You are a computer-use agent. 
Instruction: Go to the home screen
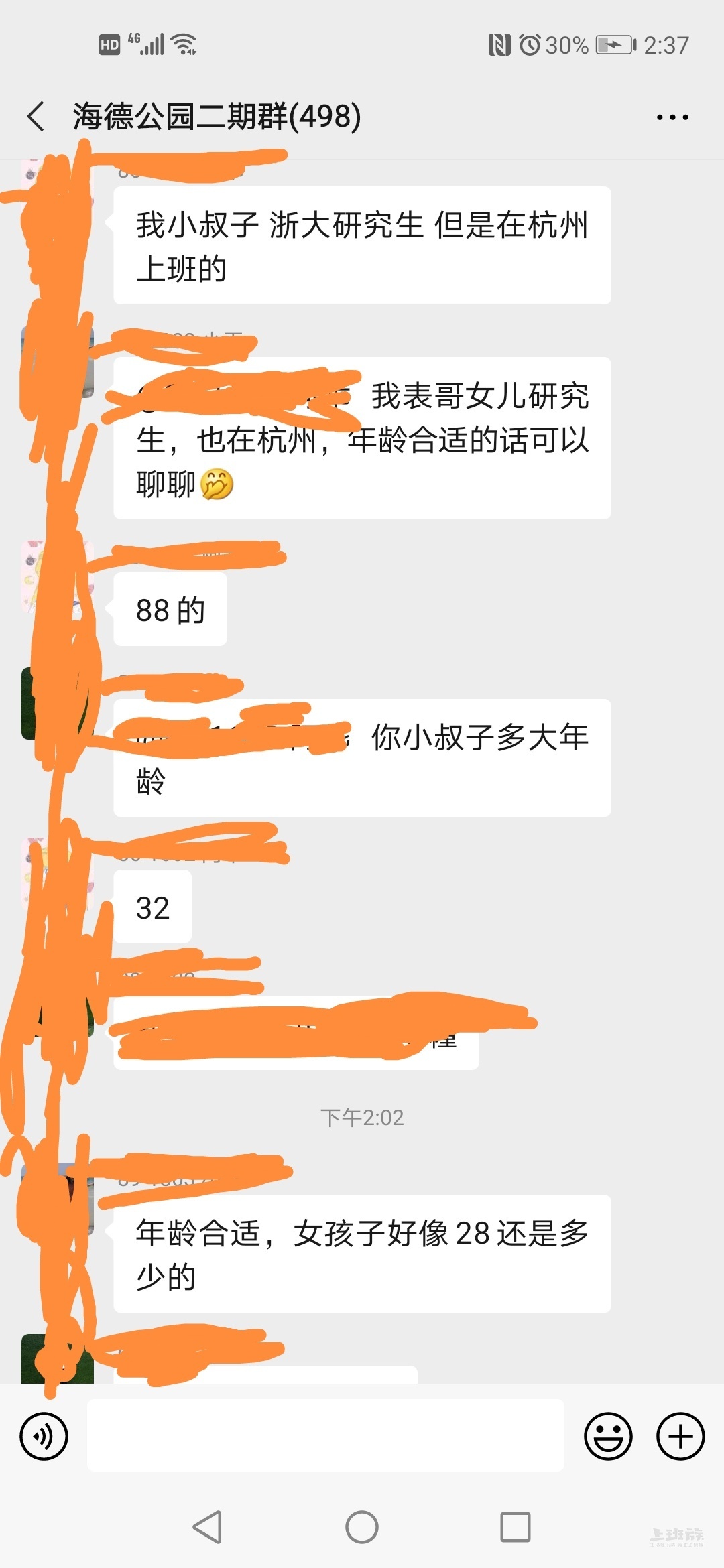[362, 1527]
